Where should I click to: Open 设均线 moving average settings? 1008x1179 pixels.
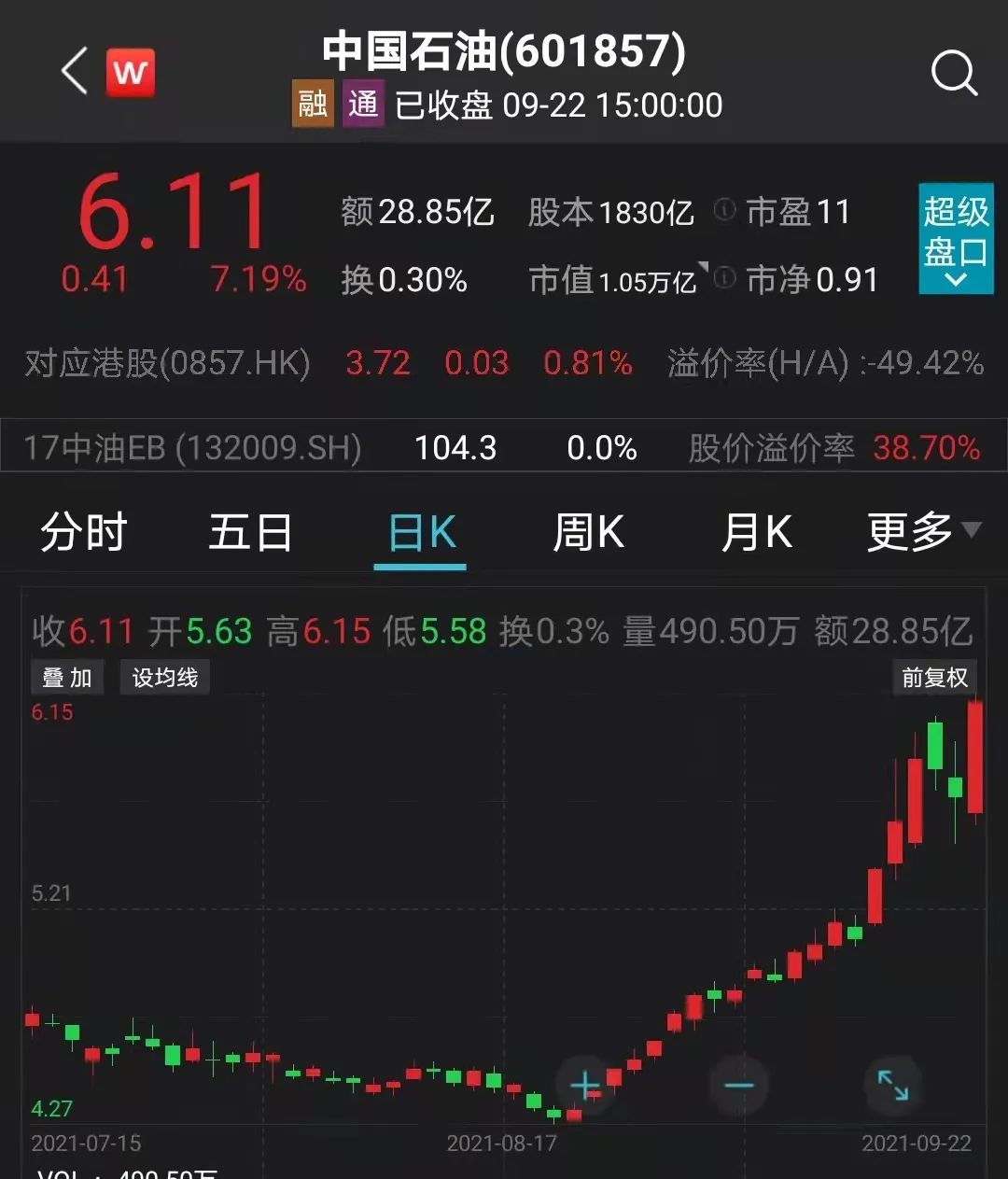(x=165, y=678)
